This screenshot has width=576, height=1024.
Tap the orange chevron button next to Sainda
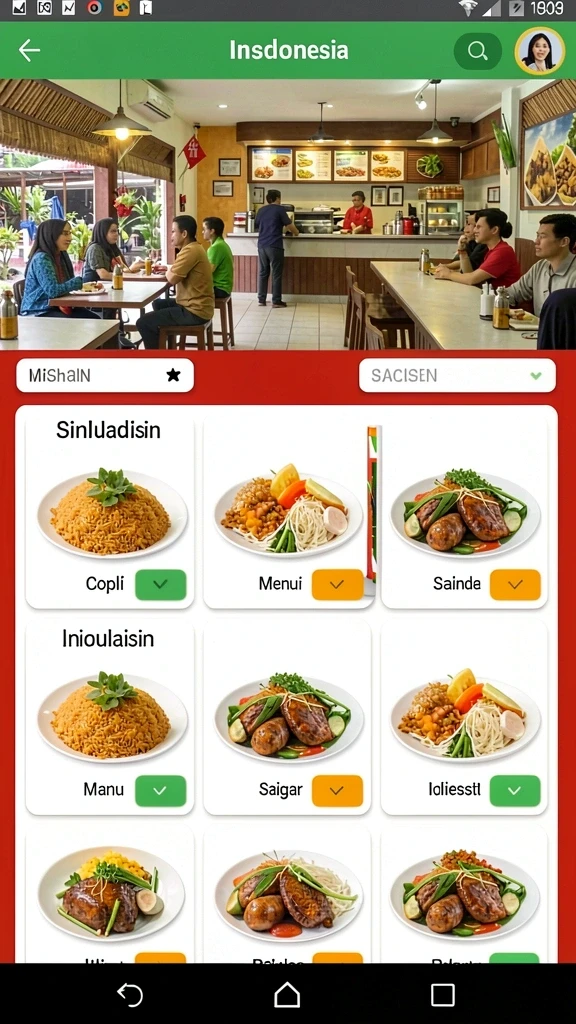coord(515,584)
